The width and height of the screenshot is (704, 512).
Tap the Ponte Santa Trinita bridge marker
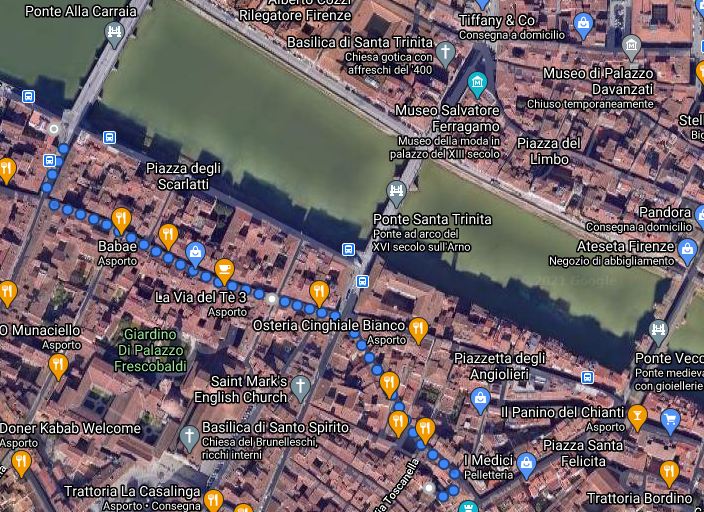[397, 191]
